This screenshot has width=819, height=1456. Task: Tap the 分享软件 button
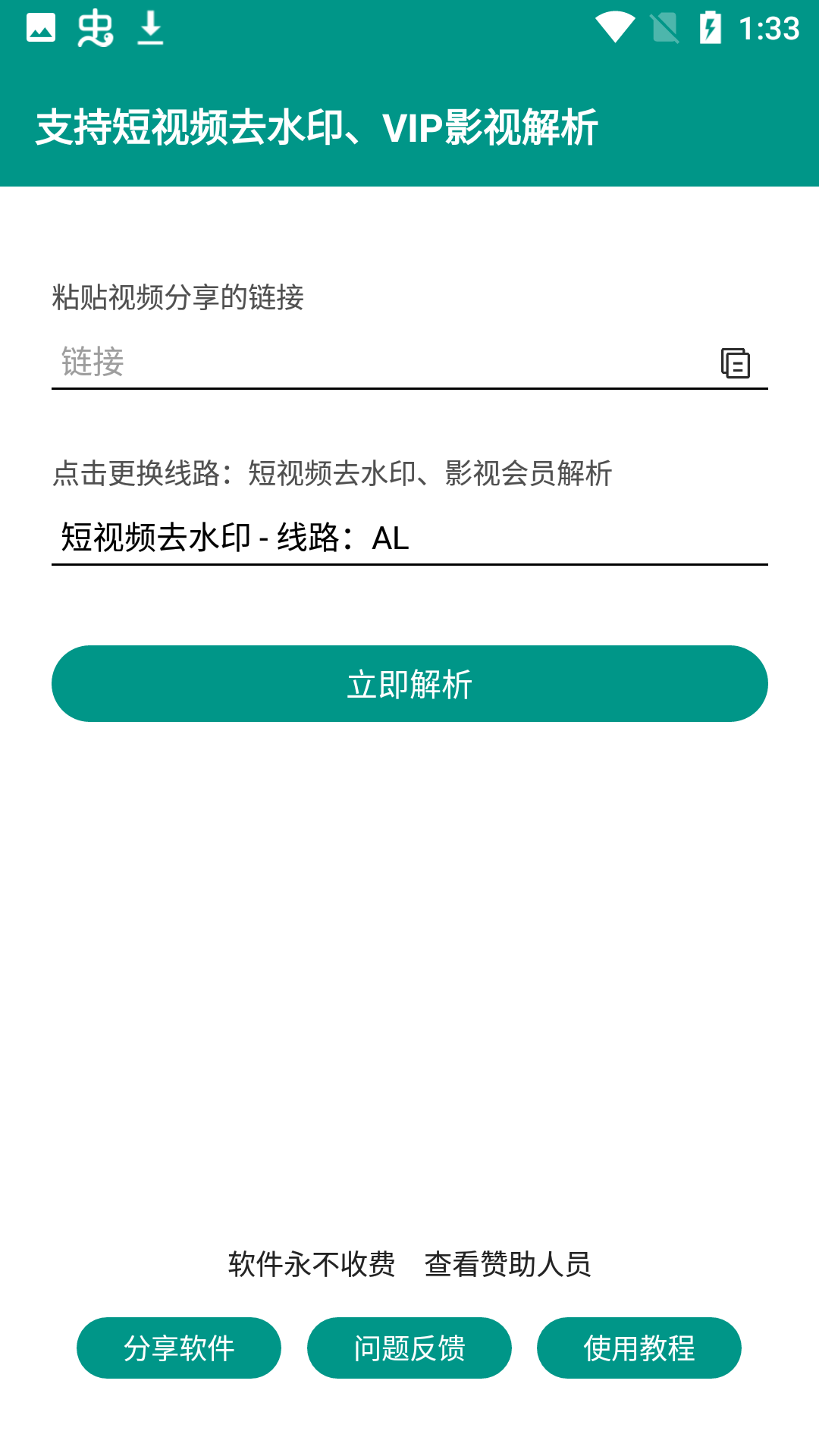point(179,1348)
